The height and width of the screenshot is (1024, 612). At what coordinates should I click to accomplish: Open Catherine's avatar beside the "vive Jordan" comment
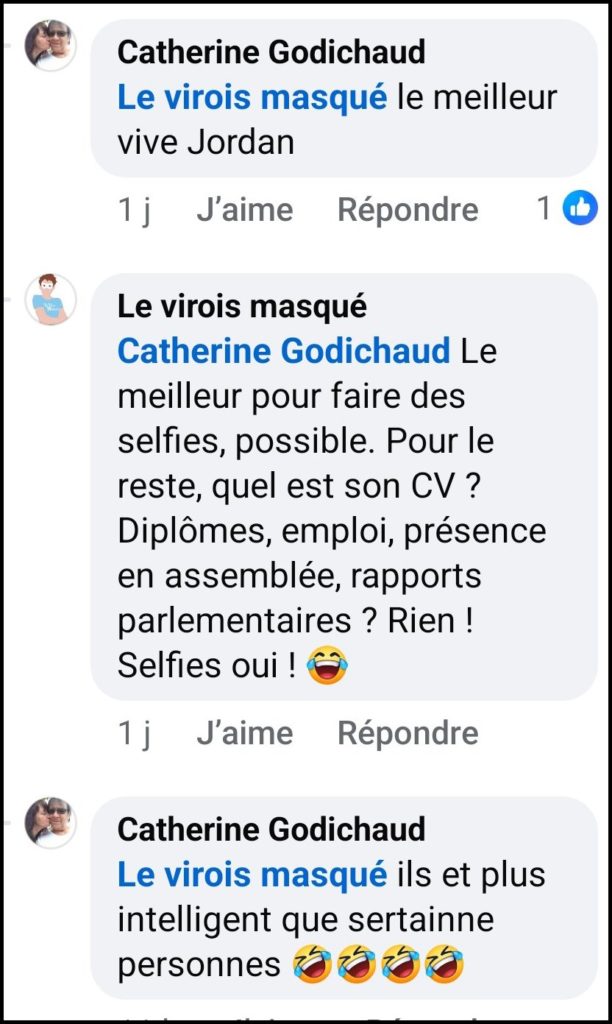point(50,45)
